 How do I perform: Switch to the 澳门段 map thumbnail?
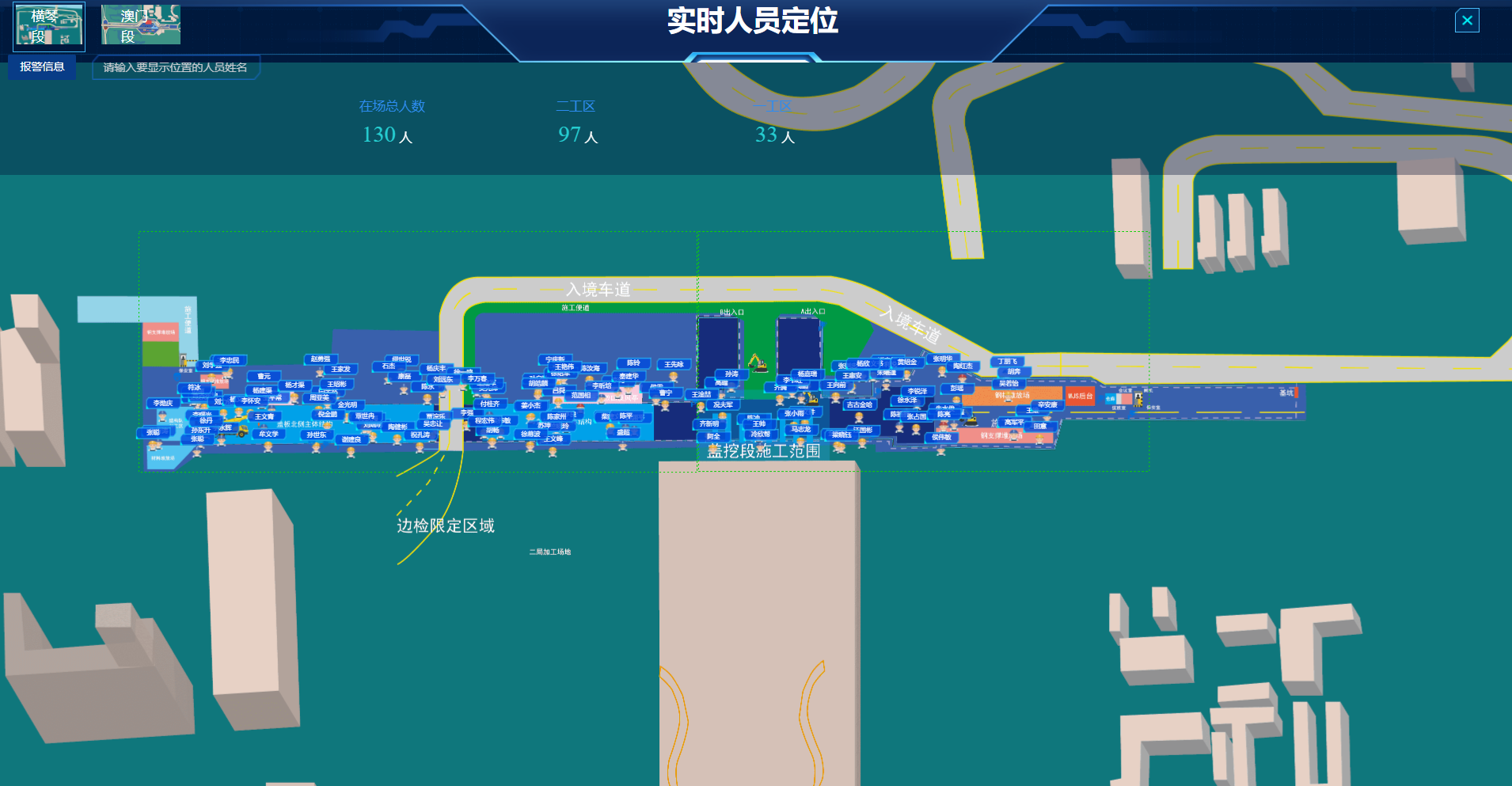141,25
